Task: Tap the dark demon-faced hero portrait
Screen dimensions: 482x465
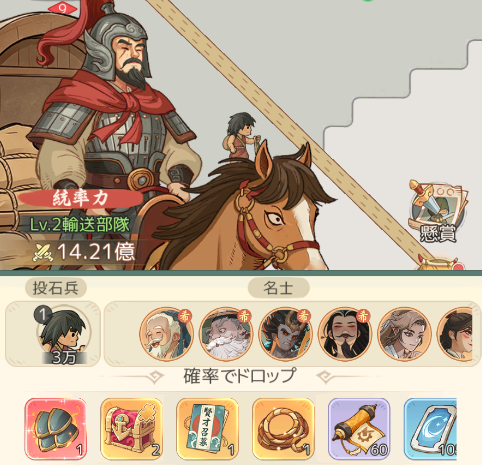Action: (x=285, y=334)
